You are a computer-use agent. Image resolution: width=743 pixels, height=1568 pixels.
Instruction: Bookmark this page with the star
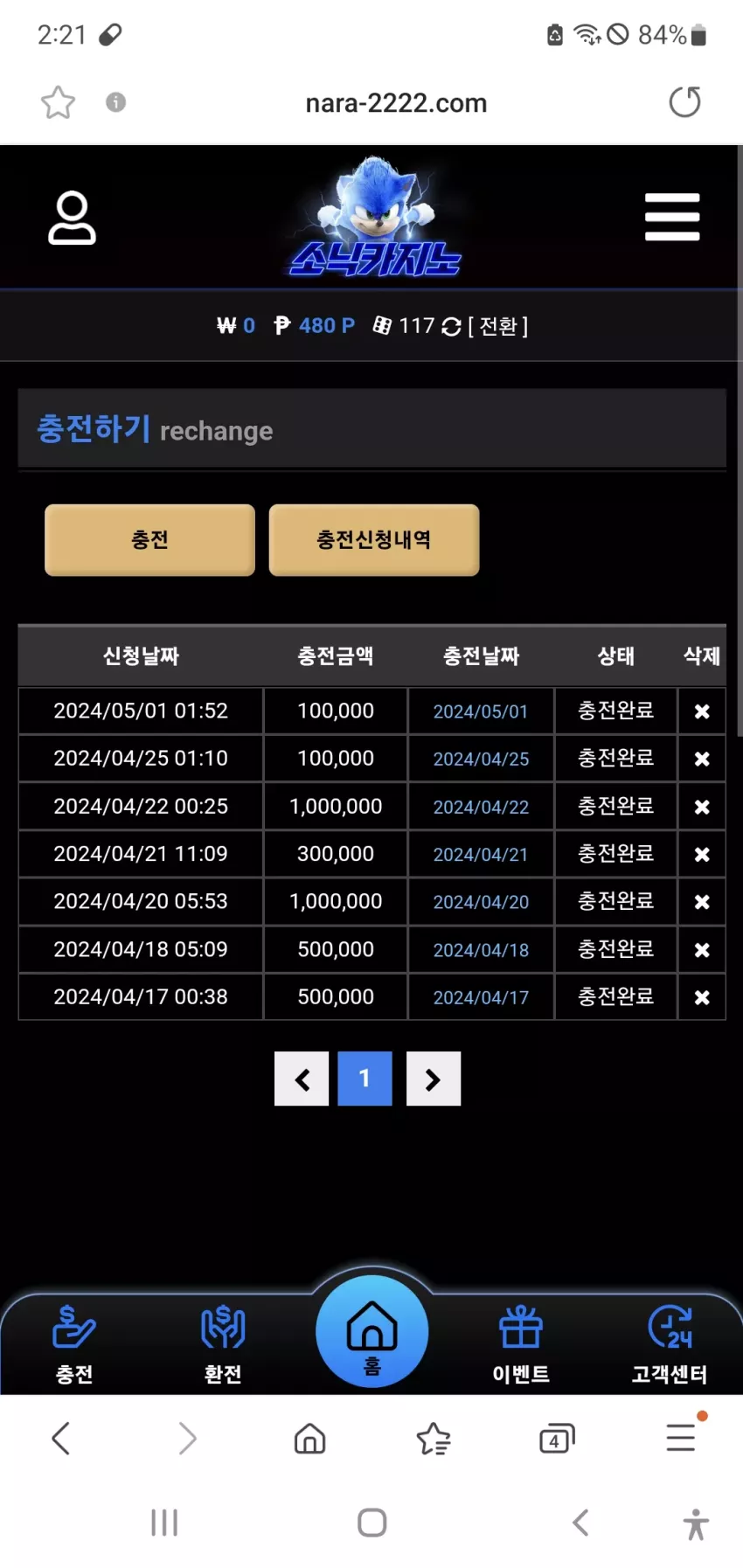[x=58, y=102]
